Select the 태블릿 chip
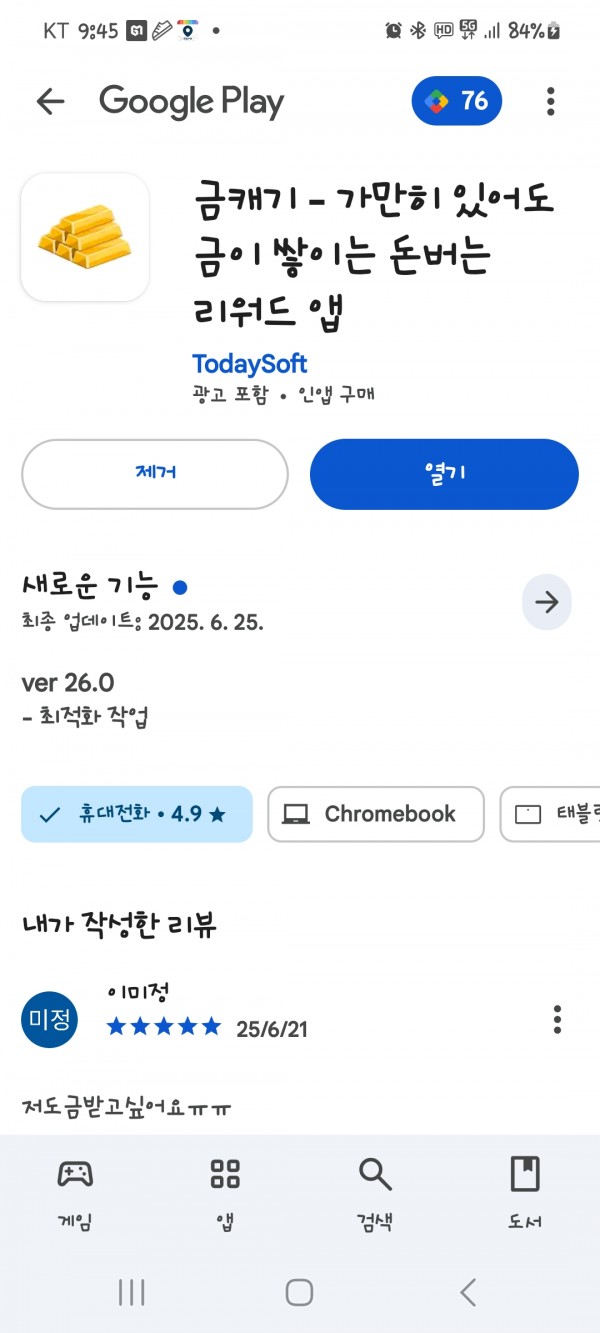 click(x=550, y=814)
